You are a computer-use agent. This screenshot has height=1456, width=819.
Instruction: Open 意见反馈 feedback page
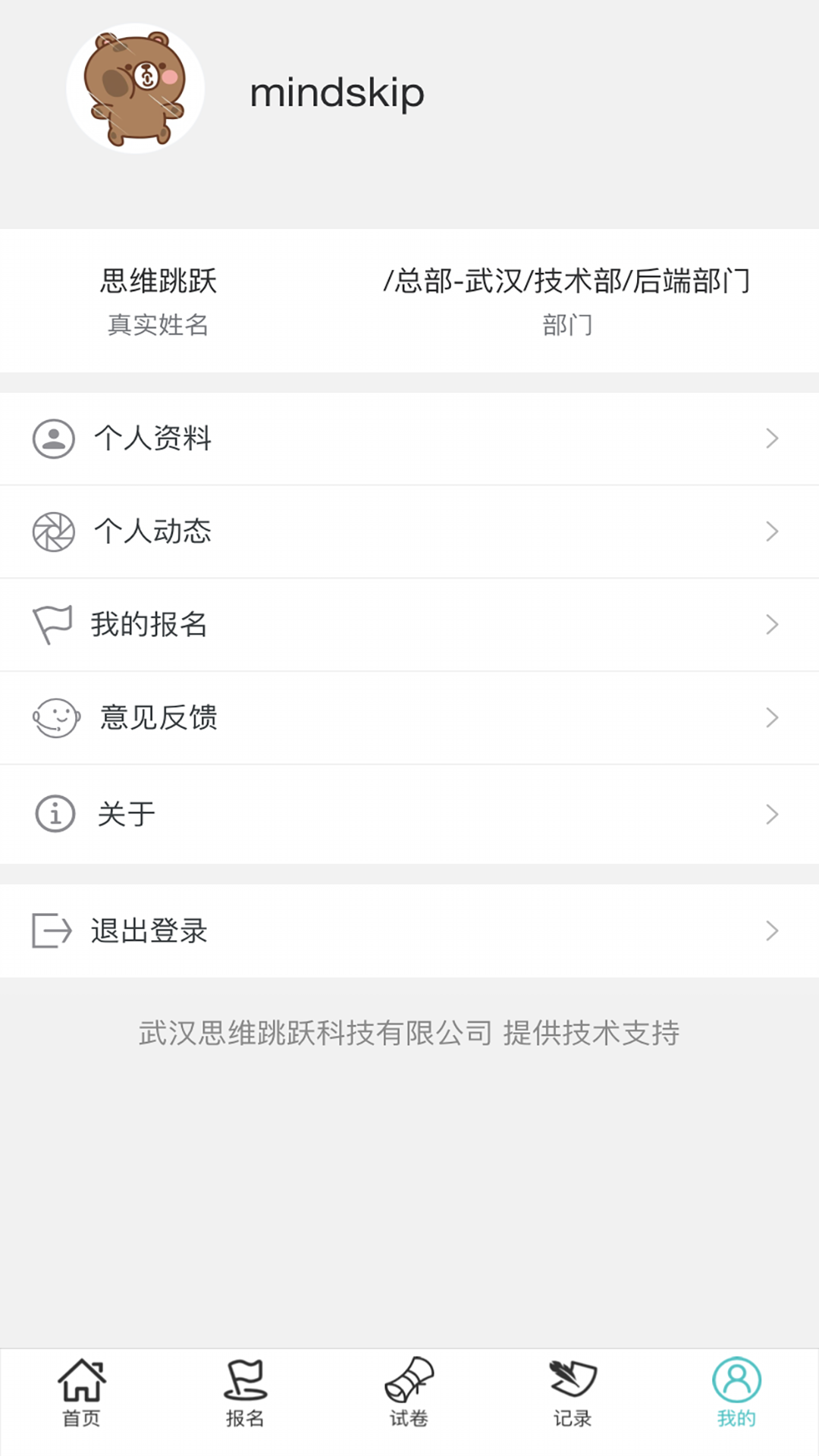coord(409,717)
